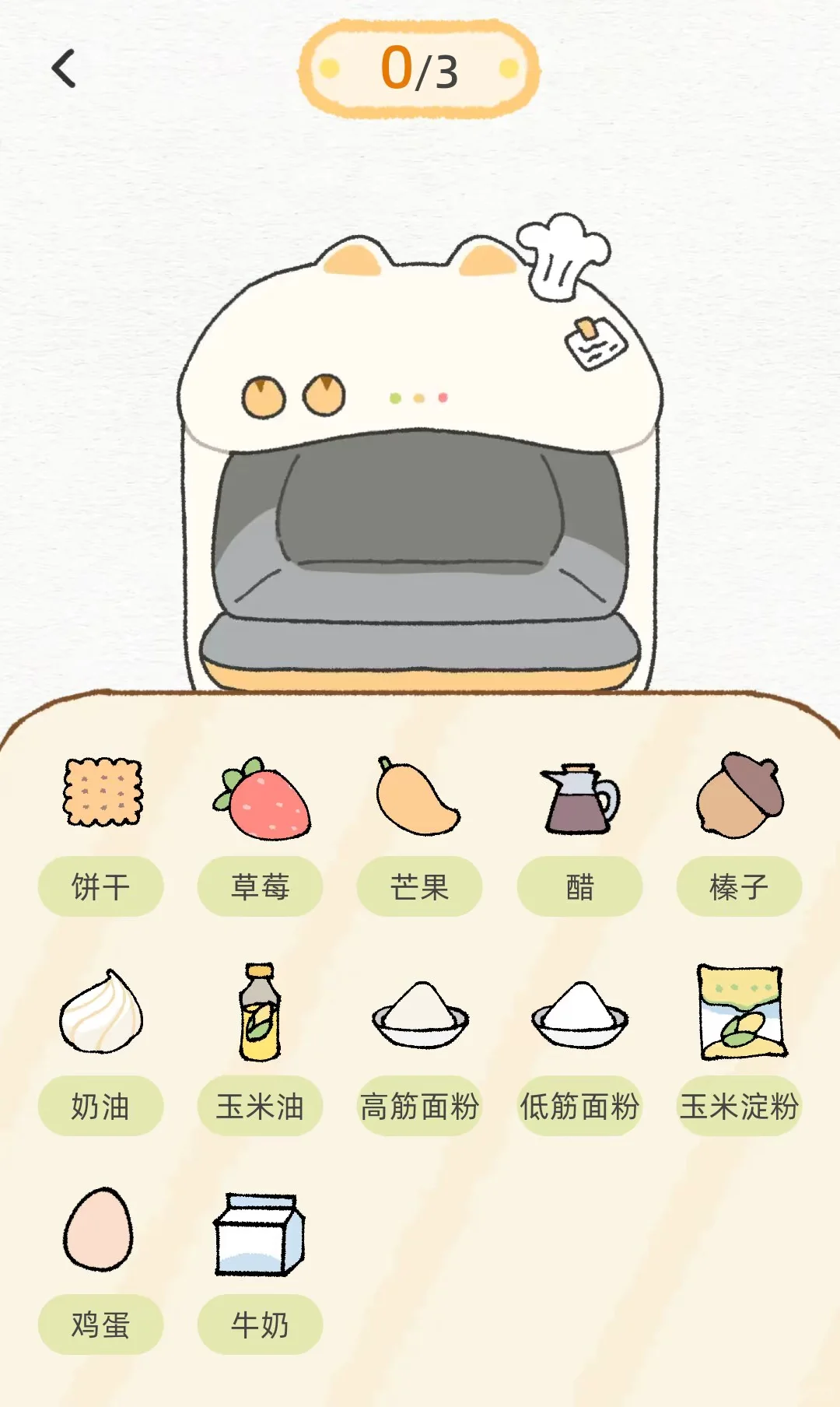Add the 醋 vinegar ingredient

click(579, 798)
